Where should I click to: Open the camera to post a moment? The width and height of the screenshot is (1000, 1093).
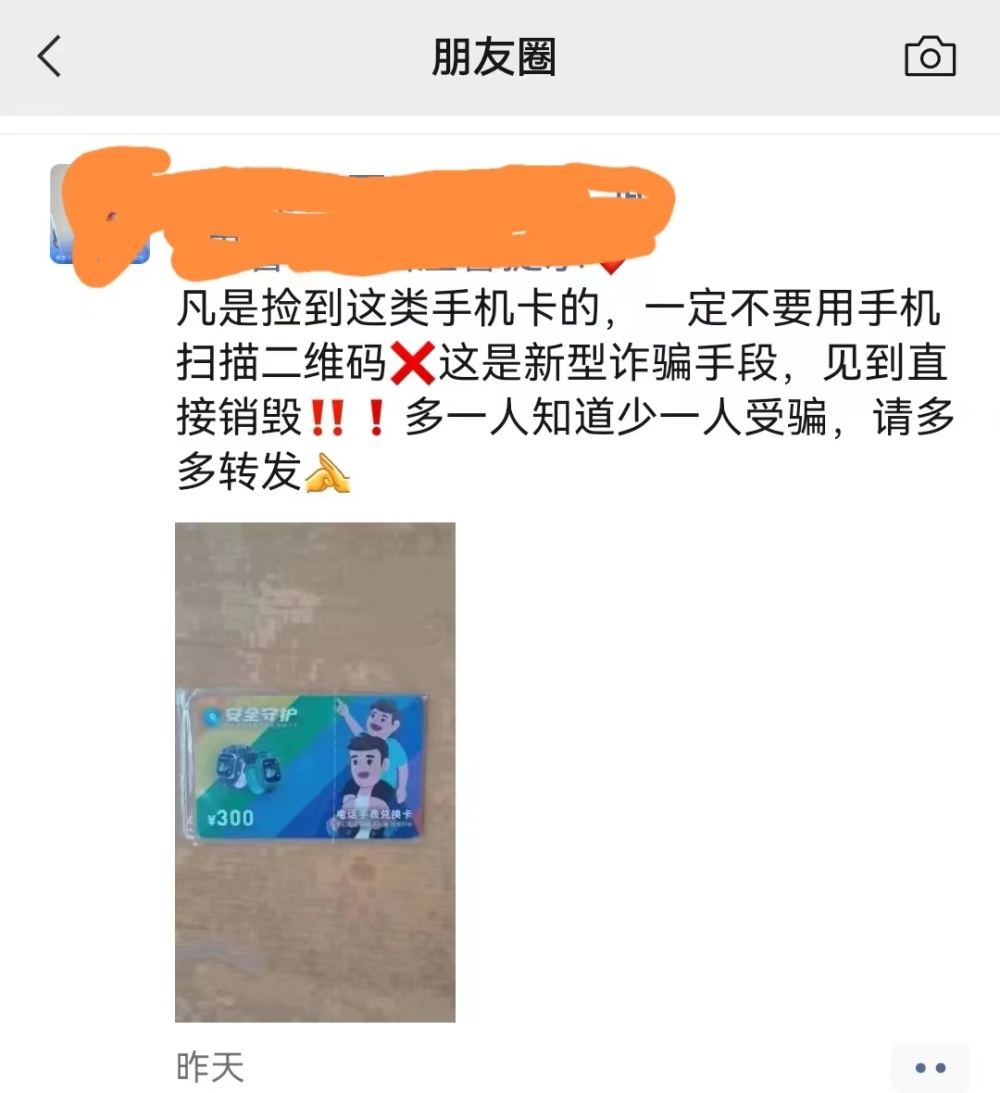(930, 57)
